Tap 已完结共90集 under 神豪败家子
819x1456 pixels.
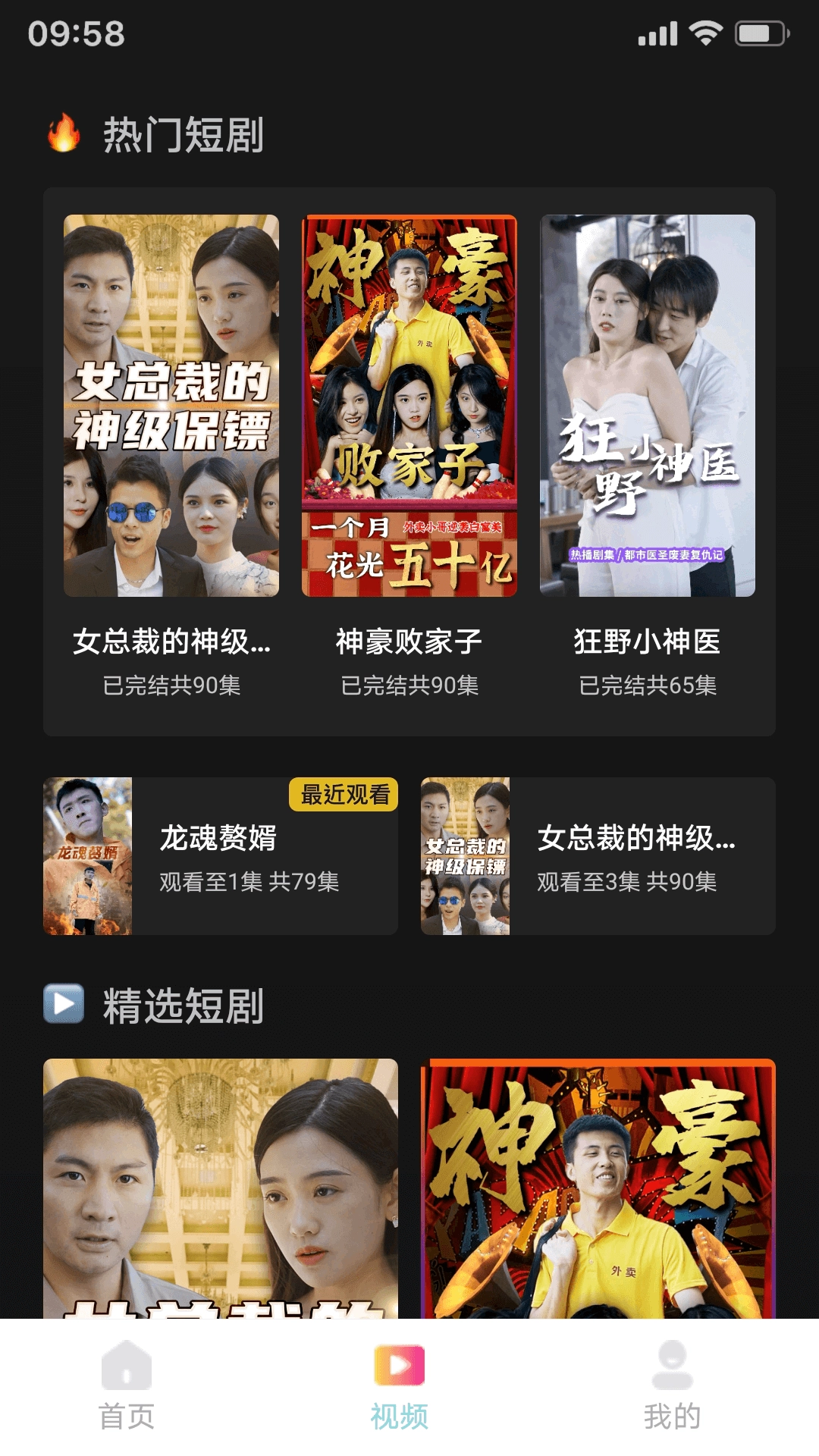point(409,686)
